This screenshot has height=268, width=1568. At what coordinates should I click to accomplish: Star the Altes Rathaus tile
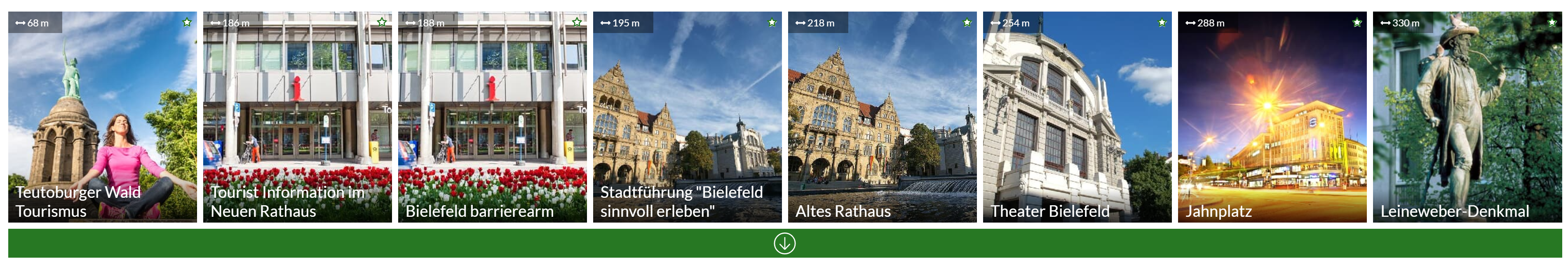click(x=967, y=23)
